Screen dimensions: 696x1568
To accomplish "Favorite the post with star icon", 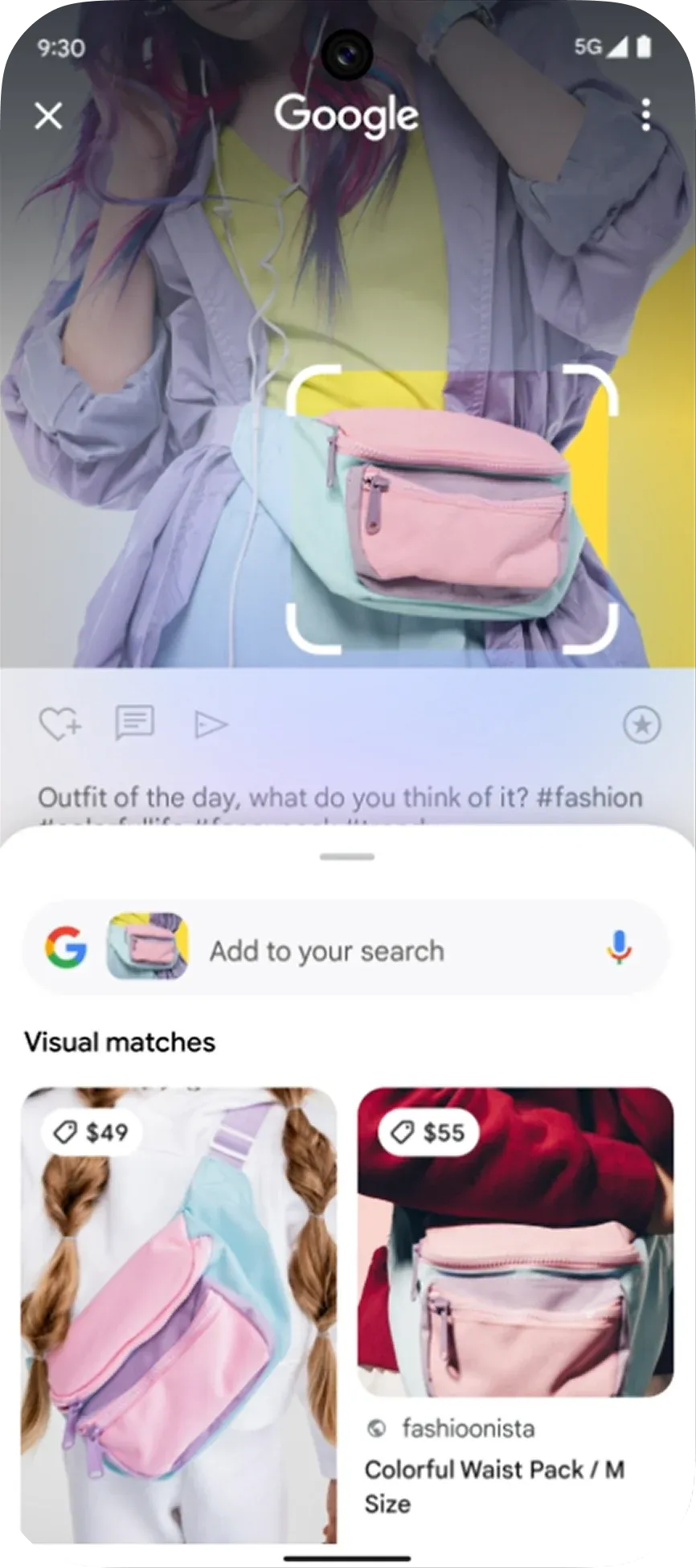I will coord(641,724).
